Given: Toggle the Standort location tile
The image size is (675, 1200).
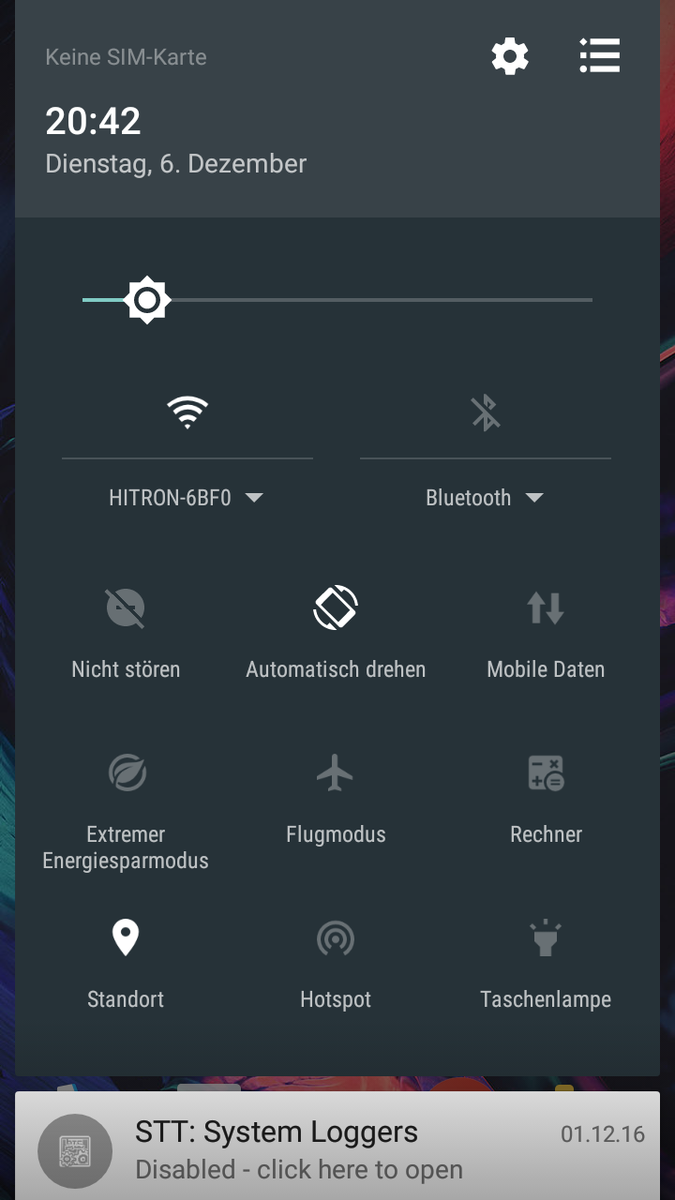Looking at the screenshot, I should 126,938.
